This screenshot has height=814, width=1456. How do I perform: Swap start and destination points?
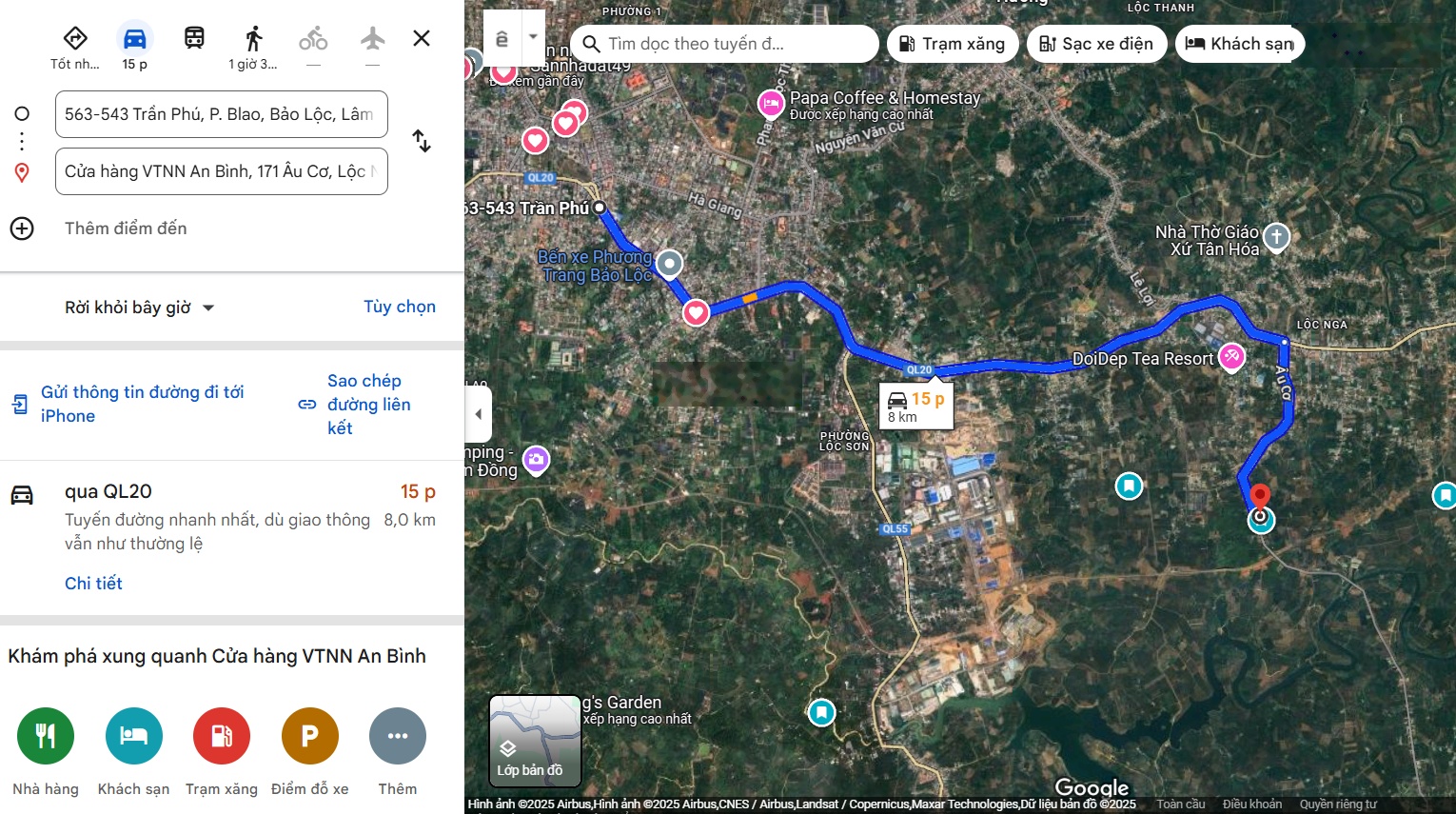click(422, 141)
